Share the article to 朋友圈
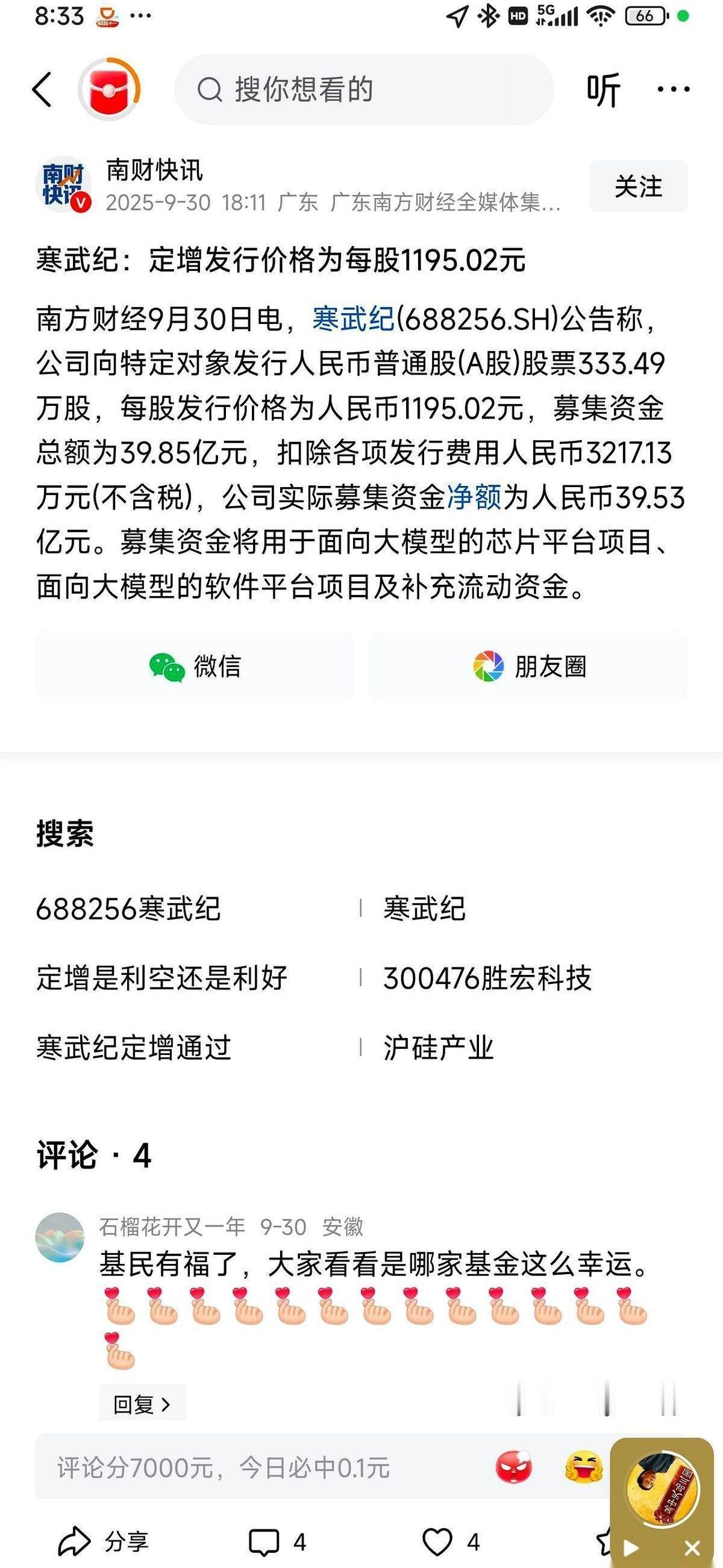This screenshot has width=723, height=1568. coord(529,667)
